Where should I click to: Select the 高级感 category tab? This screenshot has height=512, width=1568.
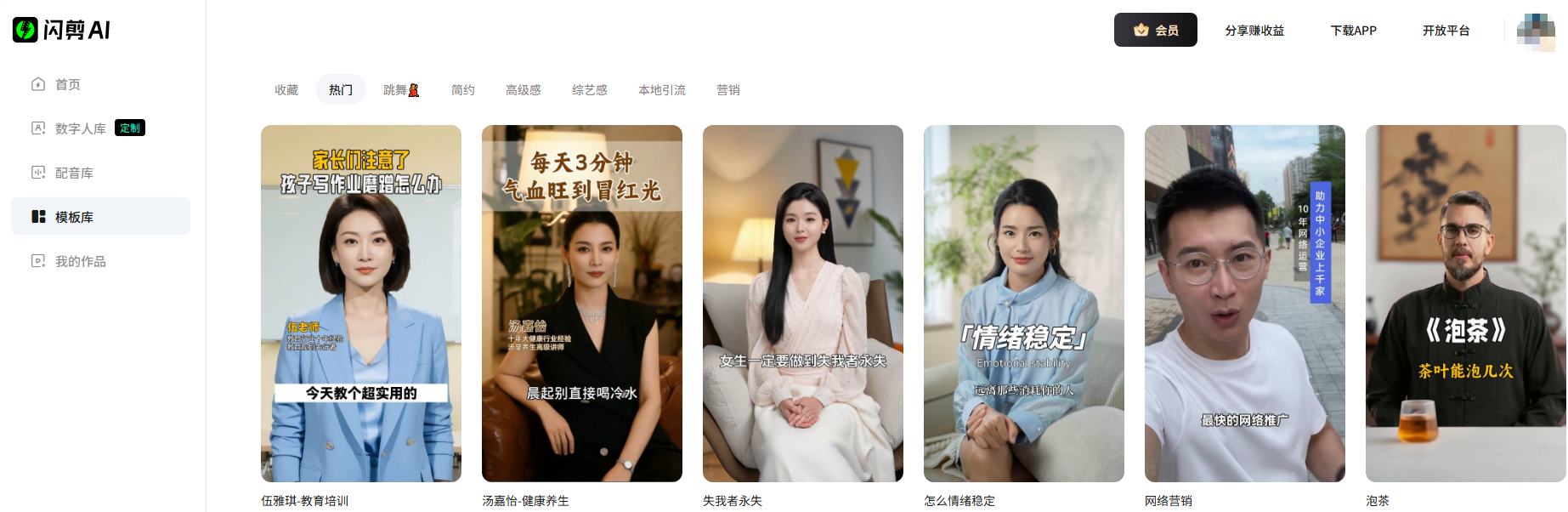point(524,89)
